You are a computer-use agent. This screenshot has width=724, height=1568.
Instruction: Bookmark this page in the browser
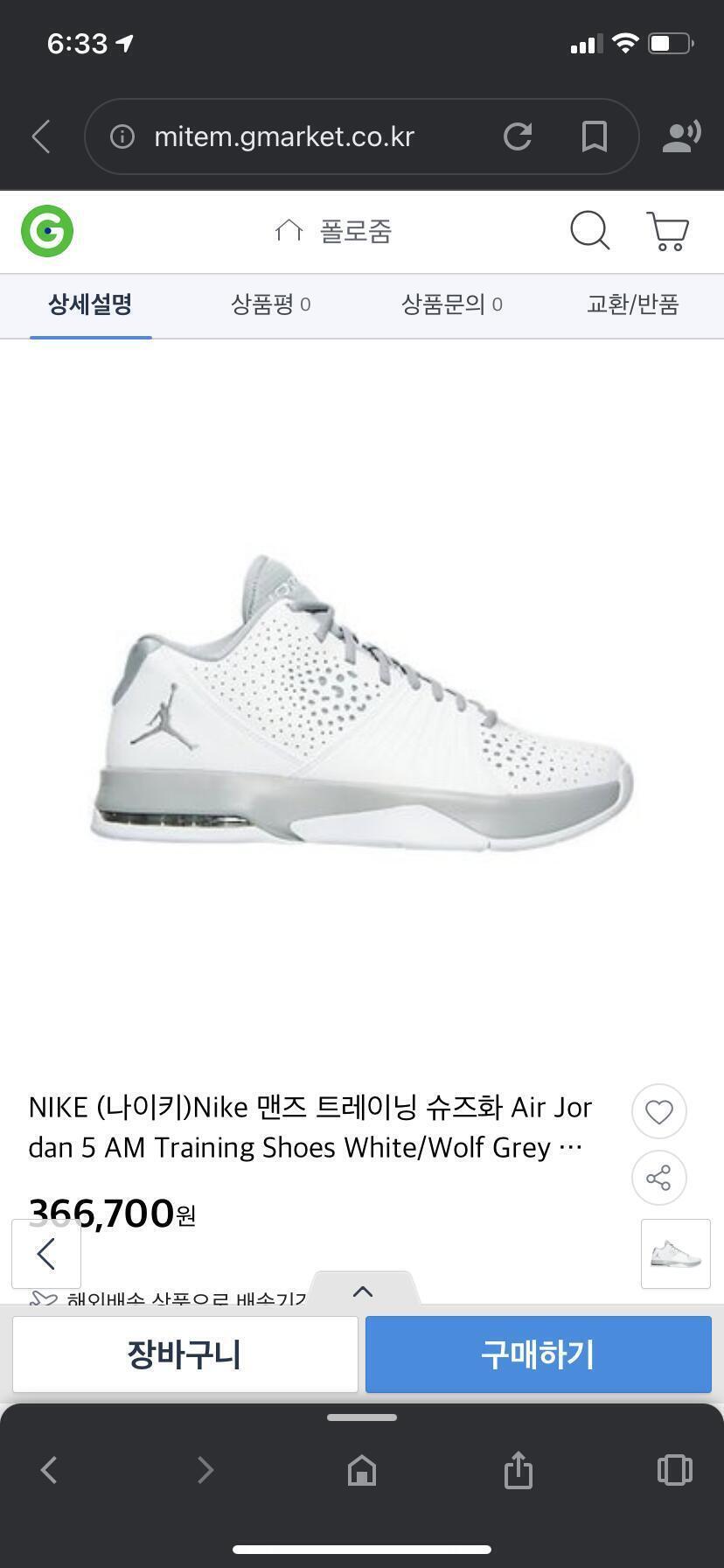tap(595, 136)
